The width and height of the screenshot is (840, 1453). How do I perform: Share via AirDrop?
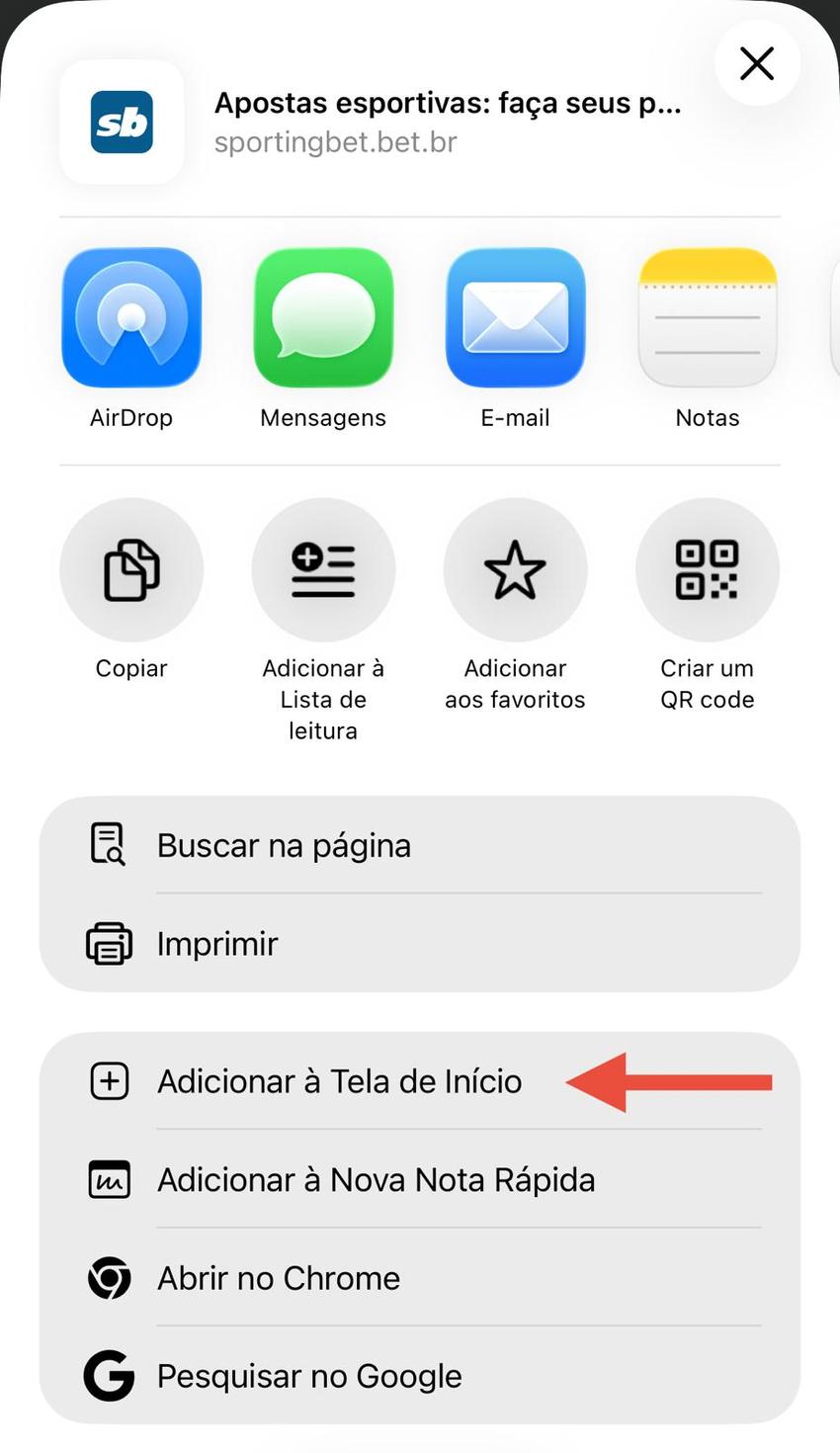(x=131, y=316)
